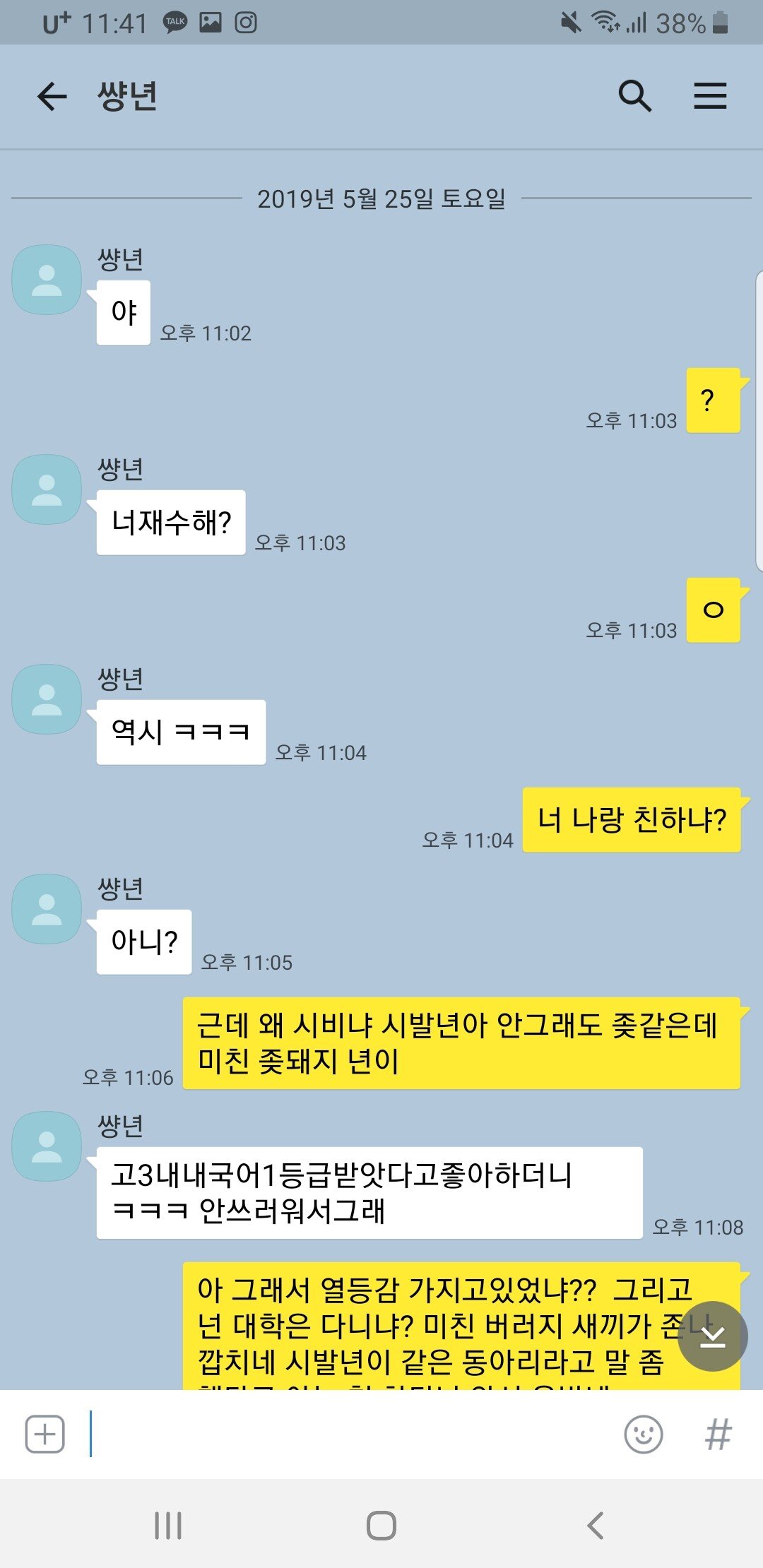This screenshot has width=763, height=1568.
Task: Open the recent apps view
Action: click(x=168, y=1526)
